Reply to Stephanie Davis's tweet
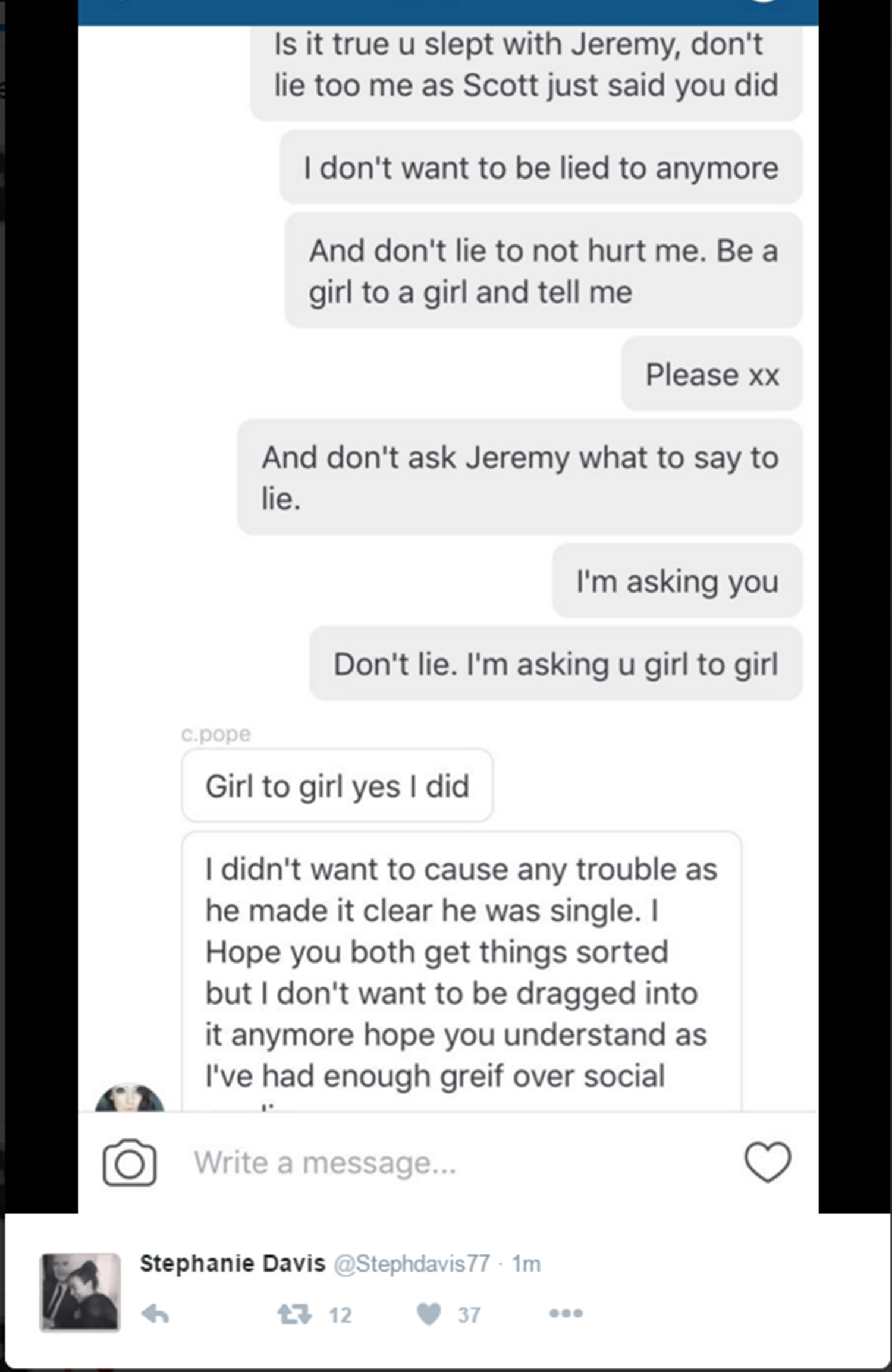 156,1314
